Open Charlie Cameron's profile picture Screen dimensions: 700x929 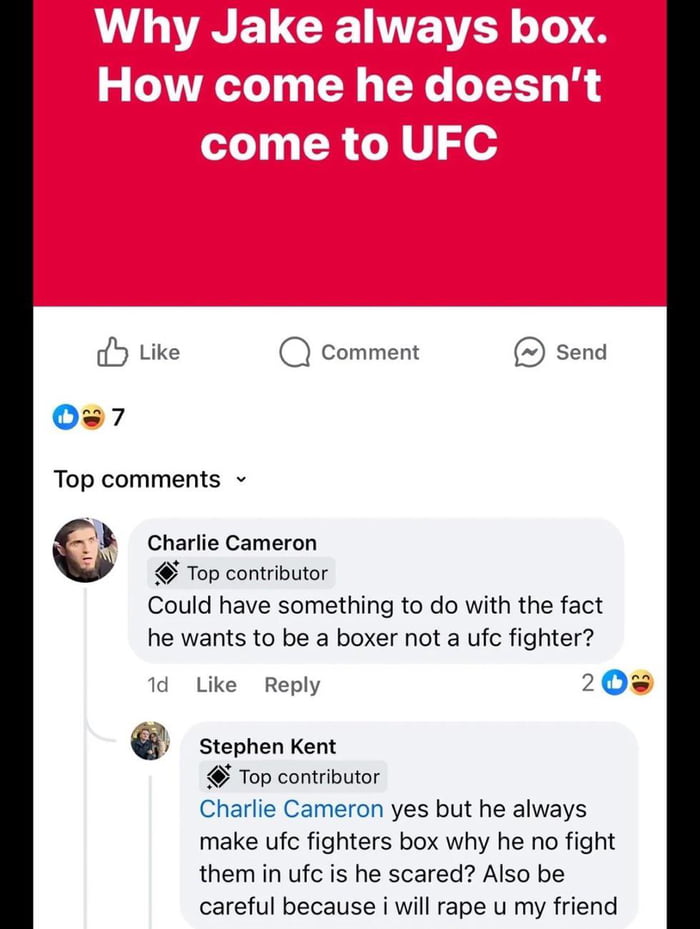84,550
